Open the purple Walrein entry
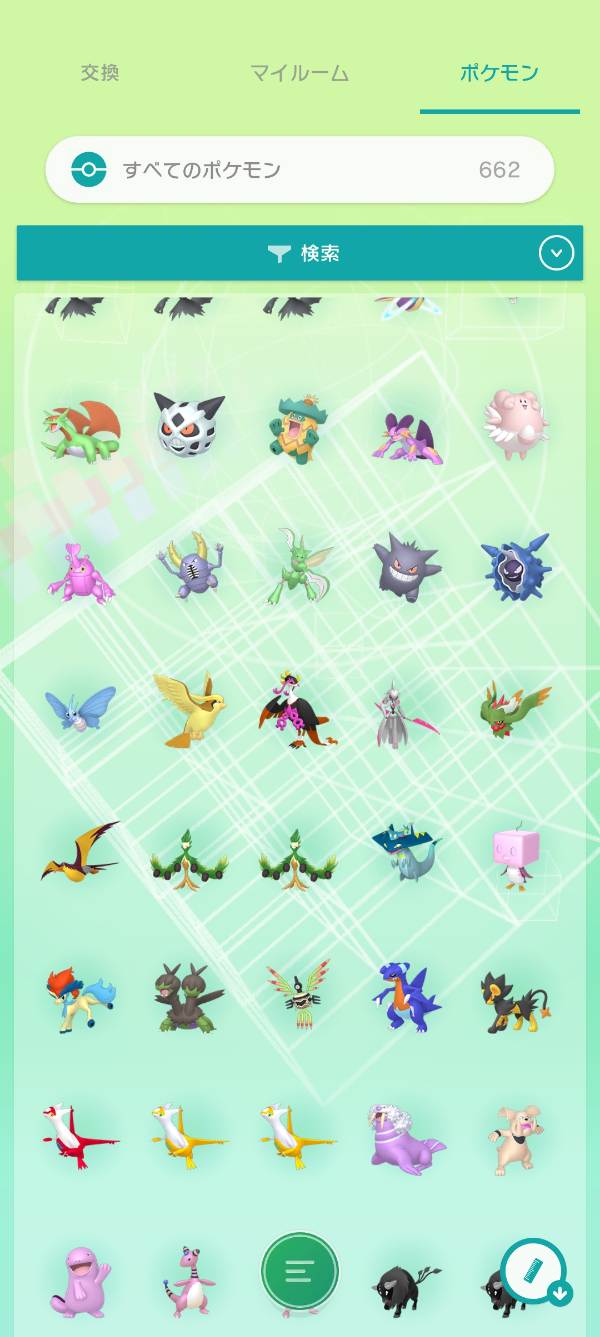The width and height of the screenshot is (600, 1337). 407,1138
